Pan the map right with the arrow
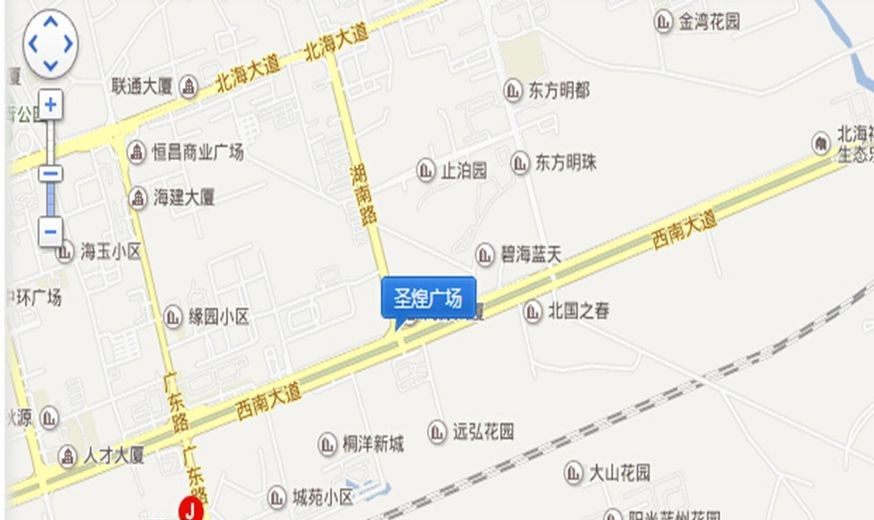This screenshot has width=874, height=520. [69, 44]
